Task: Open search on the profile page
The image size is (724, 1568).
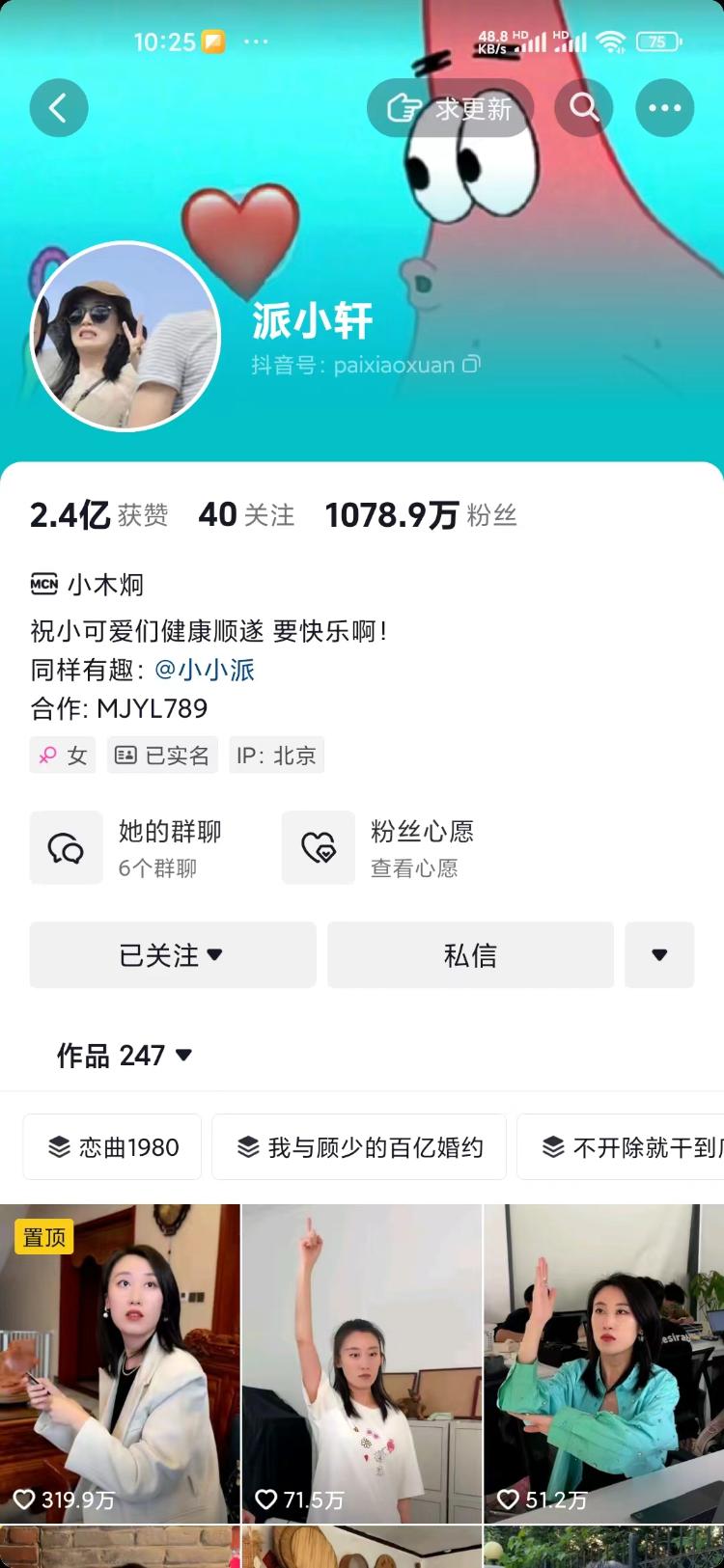Action: [583, 108]
